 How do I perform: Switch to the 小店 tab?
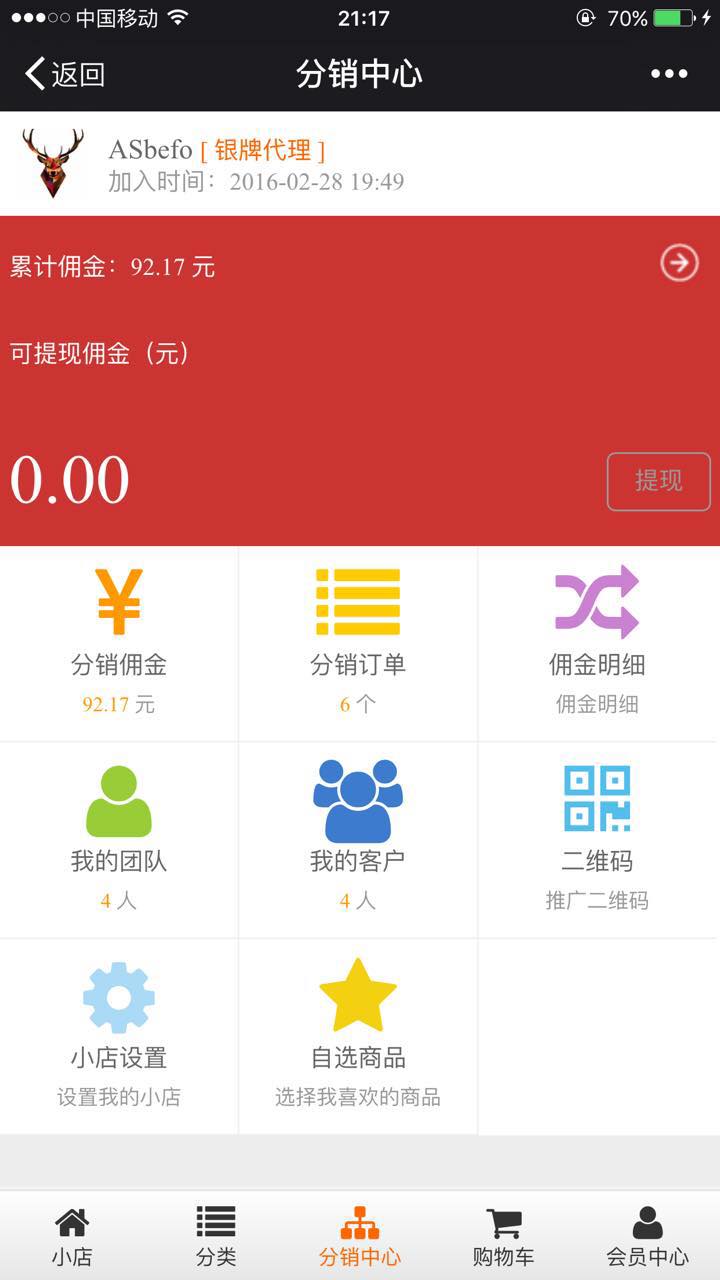[x=72, y=1237]
